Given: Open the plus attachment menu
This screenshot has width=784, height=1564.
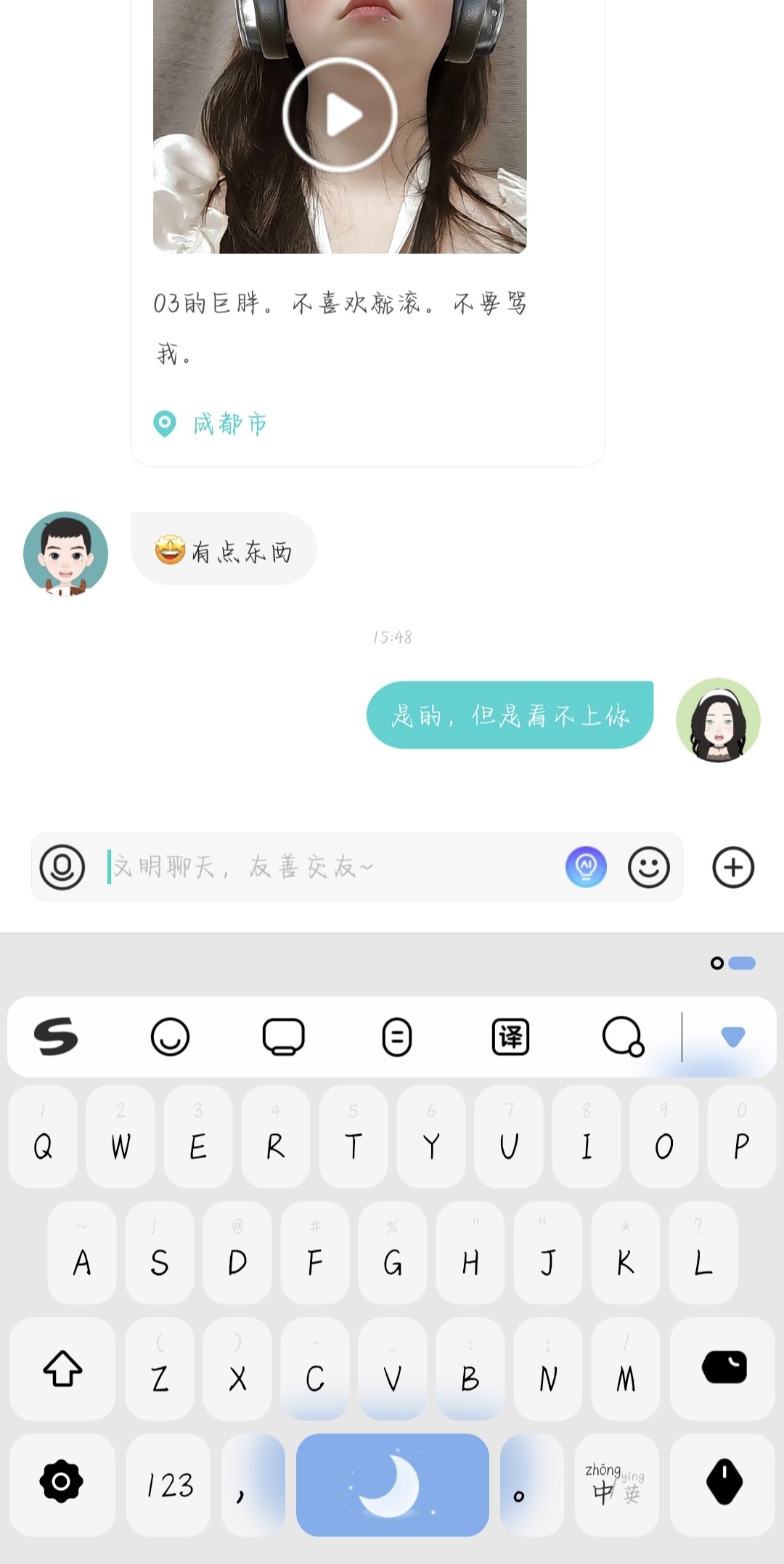Looking at the screenshot, I should pyautogui.click(x=733, y=867).
